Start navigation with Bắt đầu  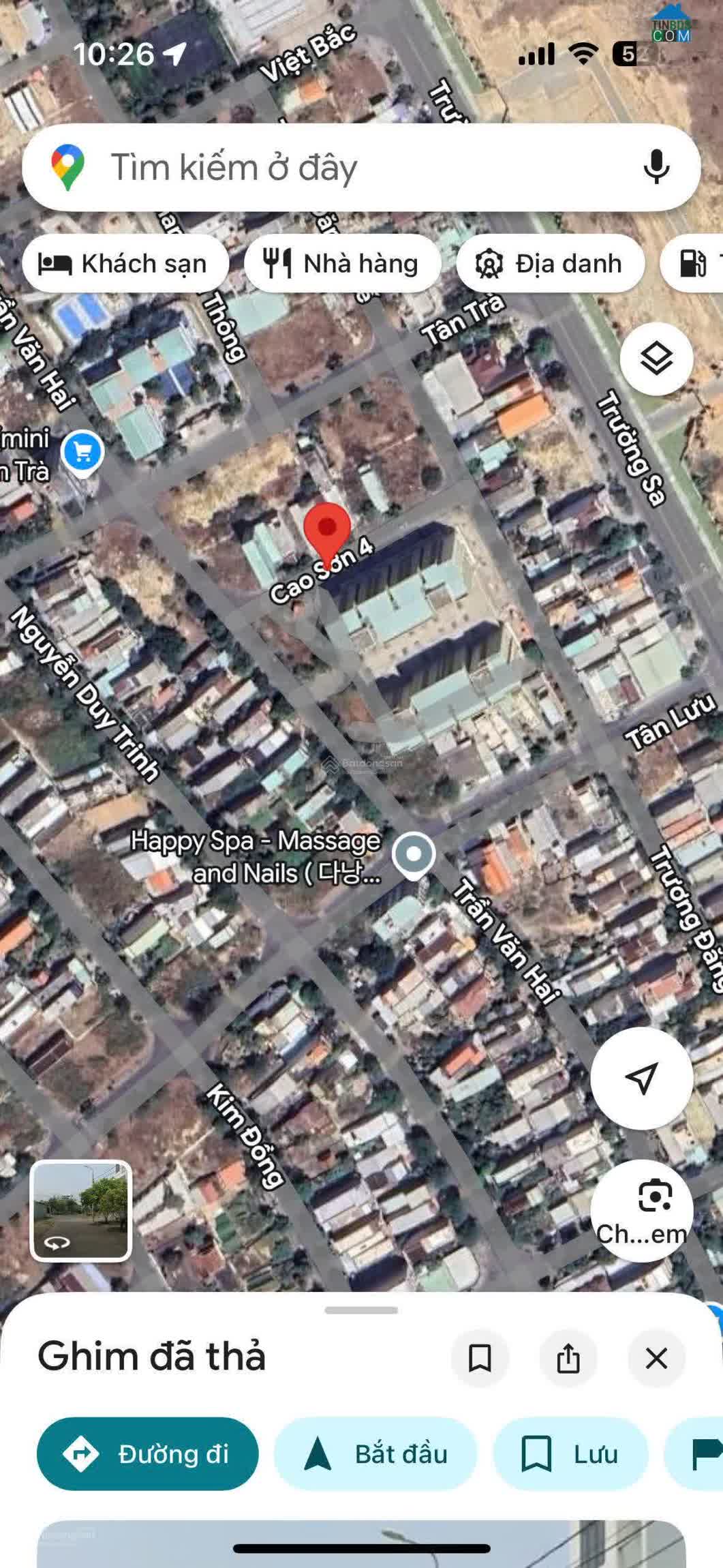pos(375,1453)
